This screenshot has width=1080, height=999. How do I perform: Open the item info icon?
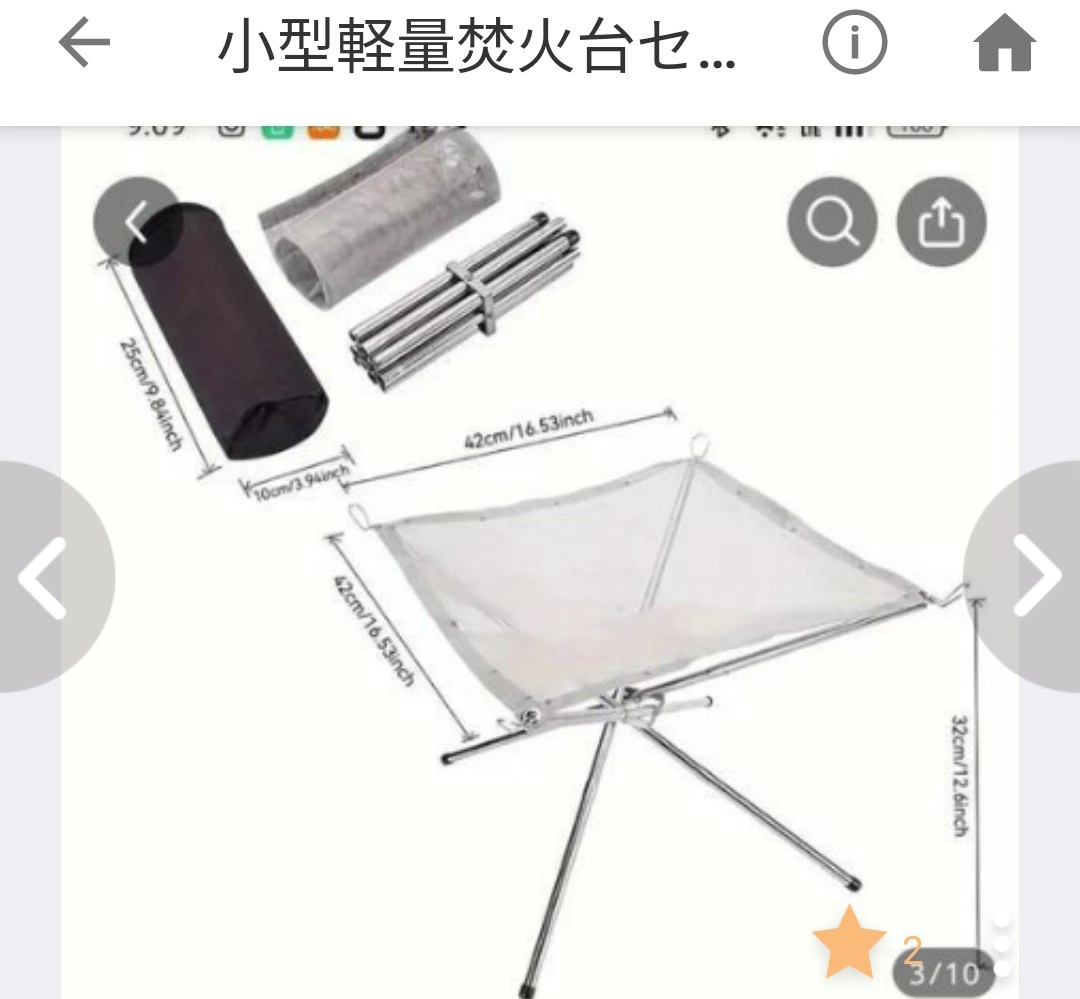(855, 45)
